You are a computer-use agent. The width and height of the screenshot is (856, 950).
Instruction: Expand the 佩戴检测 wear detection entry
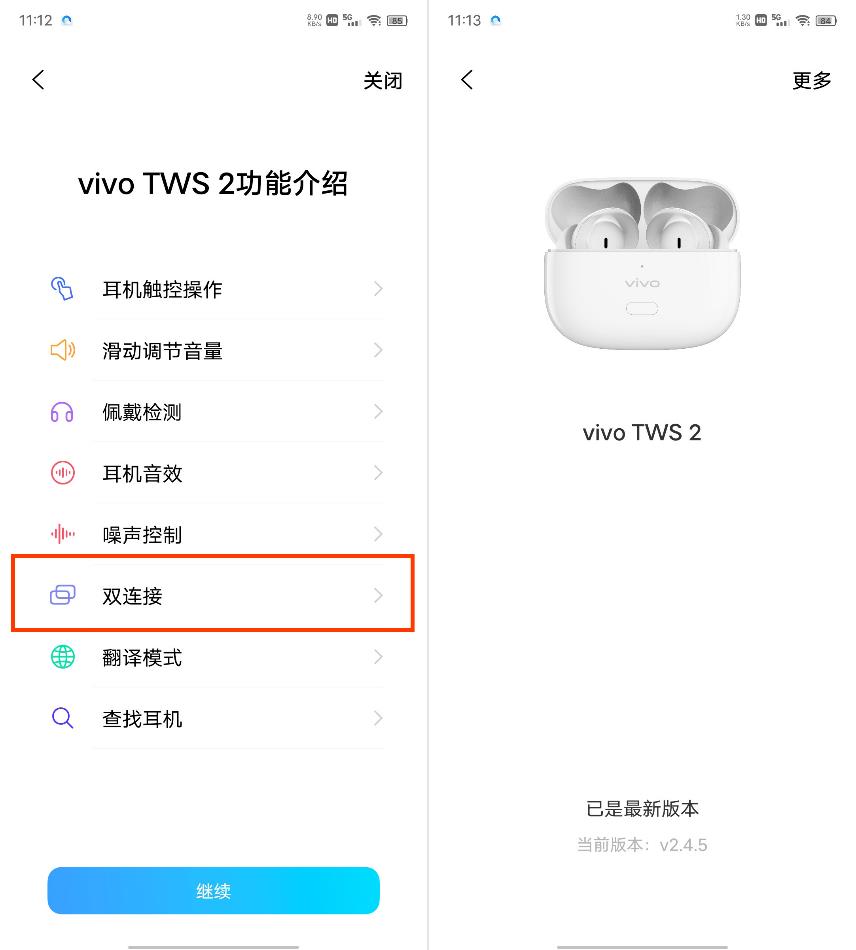tap(213, 411)
